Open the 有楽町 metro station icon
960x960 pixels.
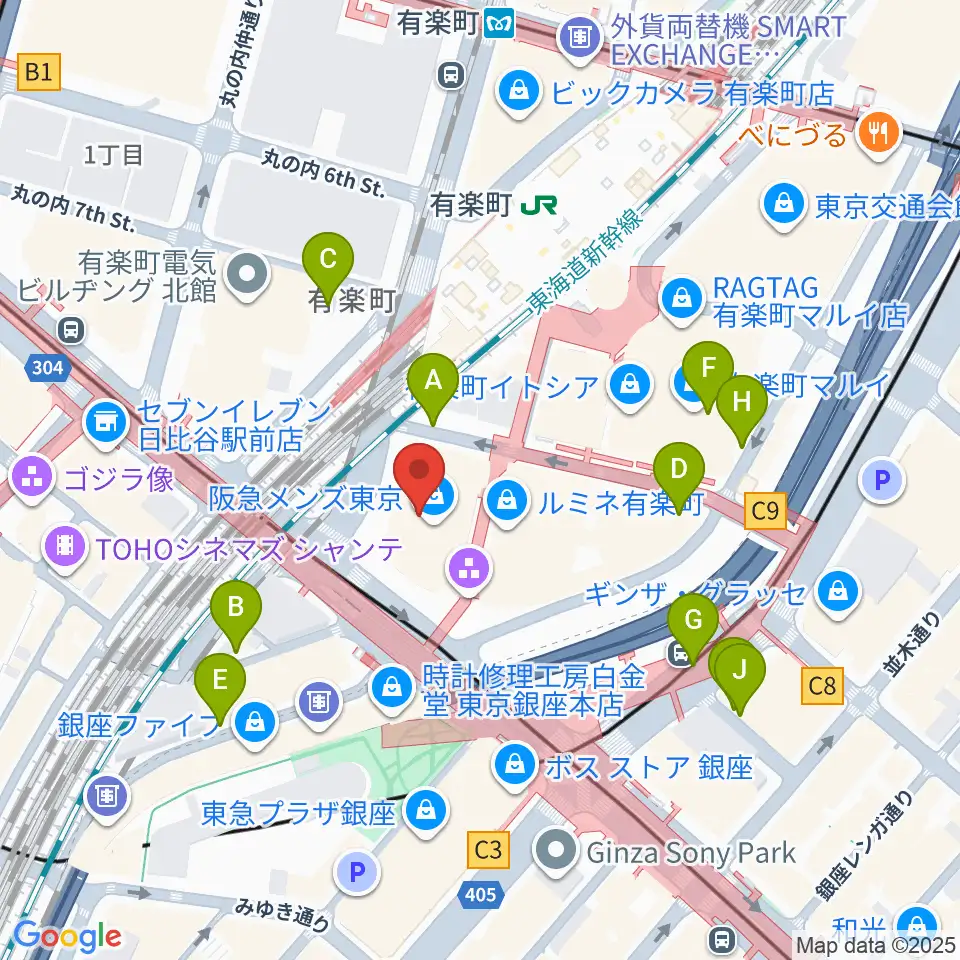pyautogui.click(x=499, y=24)
